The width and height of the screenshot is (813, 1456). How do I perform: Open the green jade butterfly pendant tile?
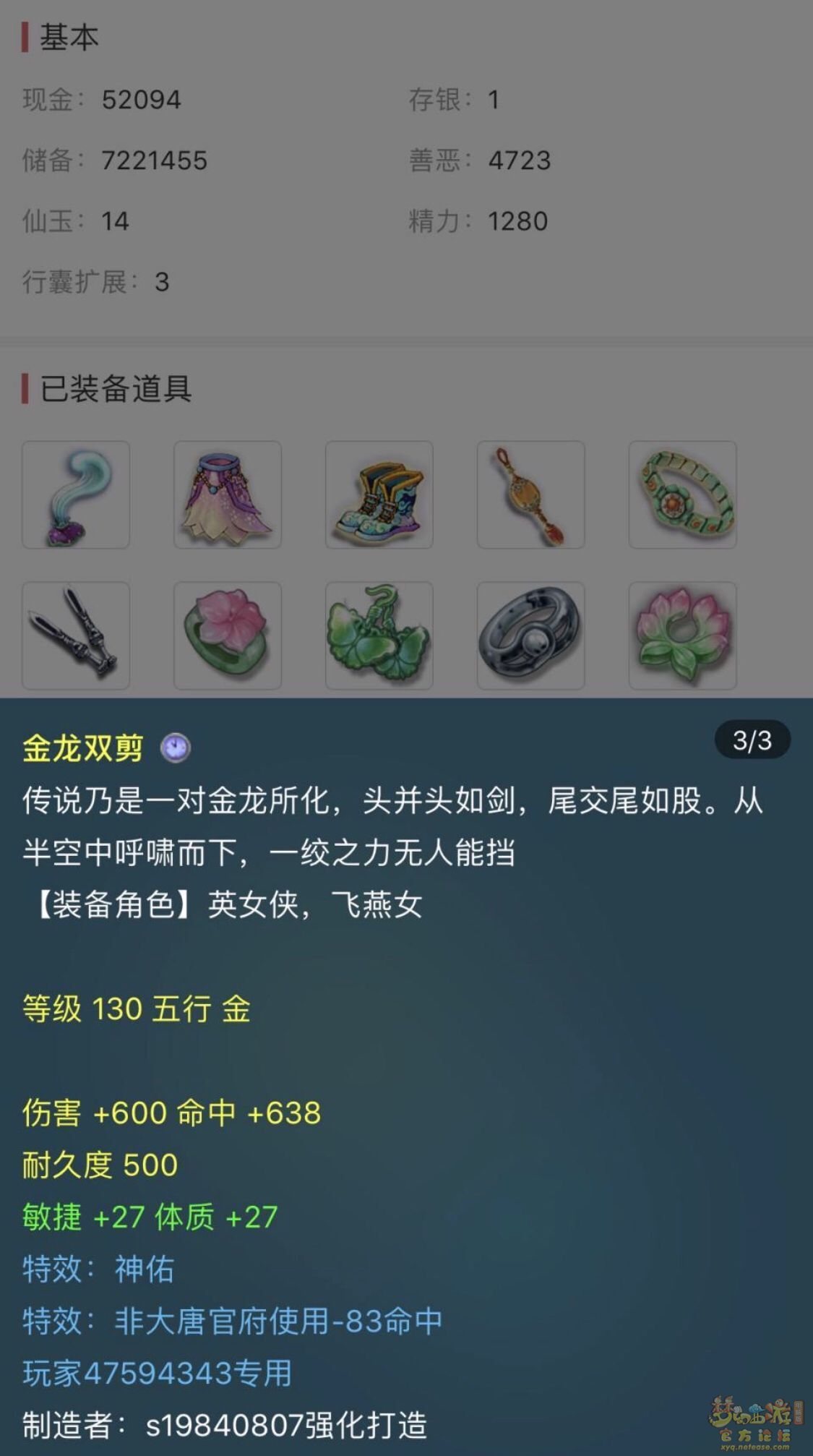pyautogui.click(x=379, y=635)
